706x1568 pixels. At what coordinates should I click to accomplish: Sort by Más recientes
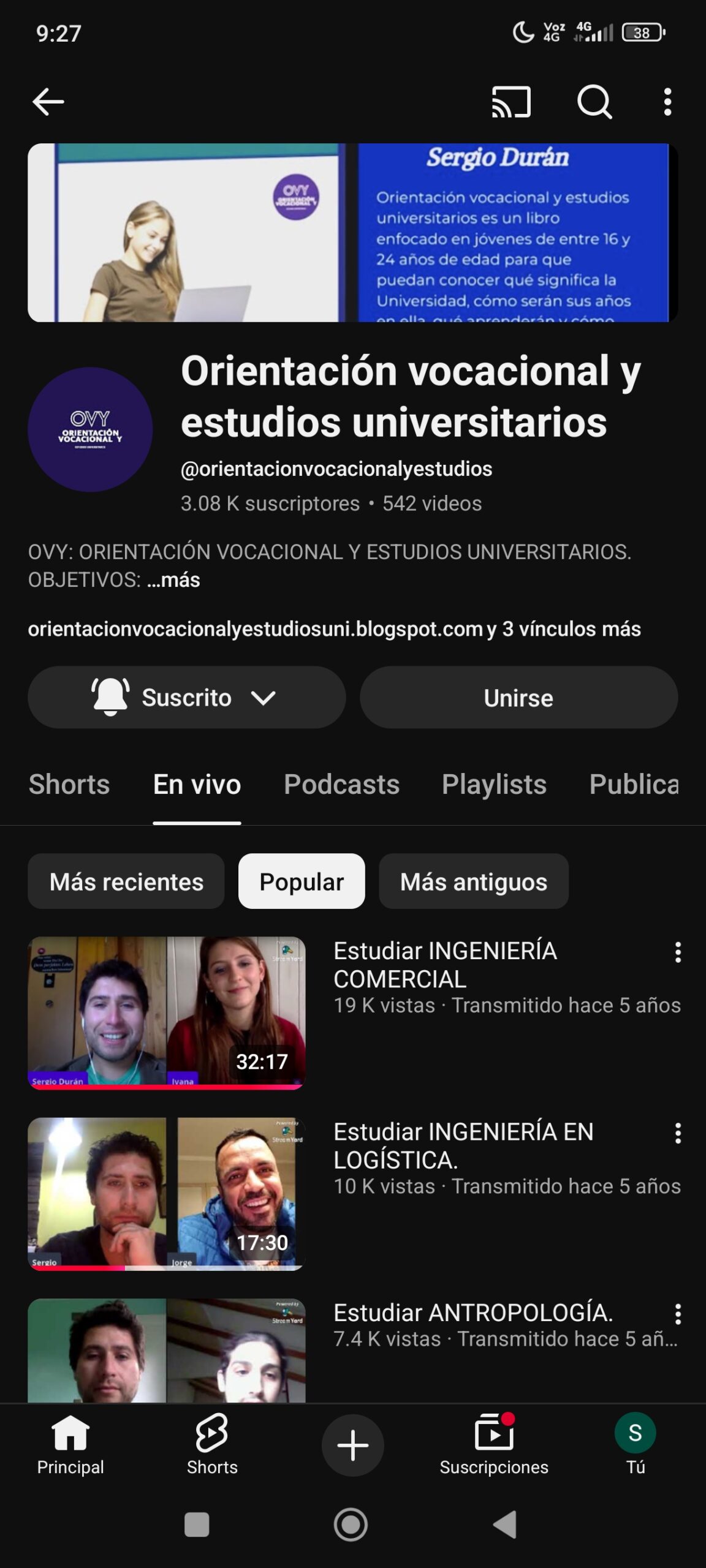[x=126, y=882]
